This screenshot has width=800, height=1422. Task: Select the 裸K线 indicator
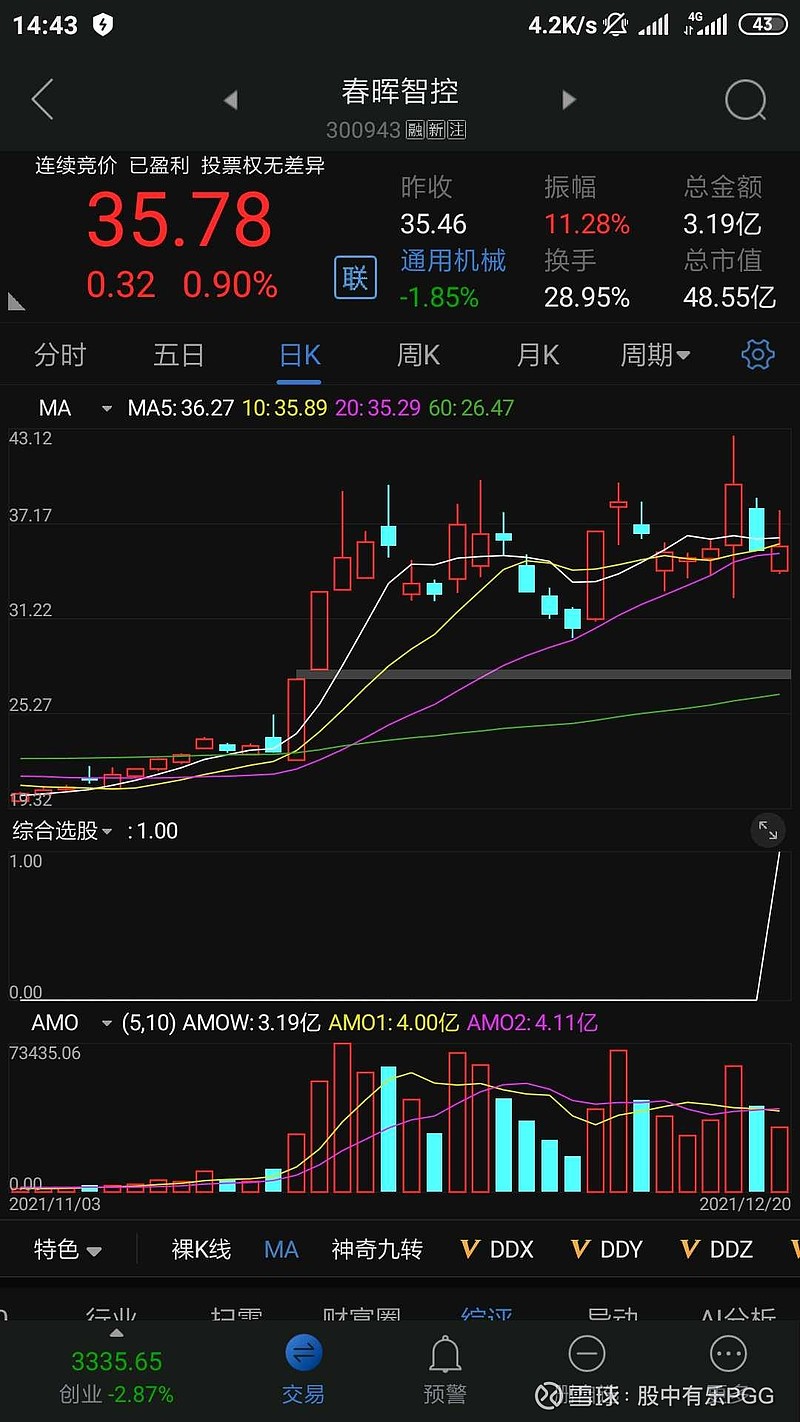click(201, 1250)
